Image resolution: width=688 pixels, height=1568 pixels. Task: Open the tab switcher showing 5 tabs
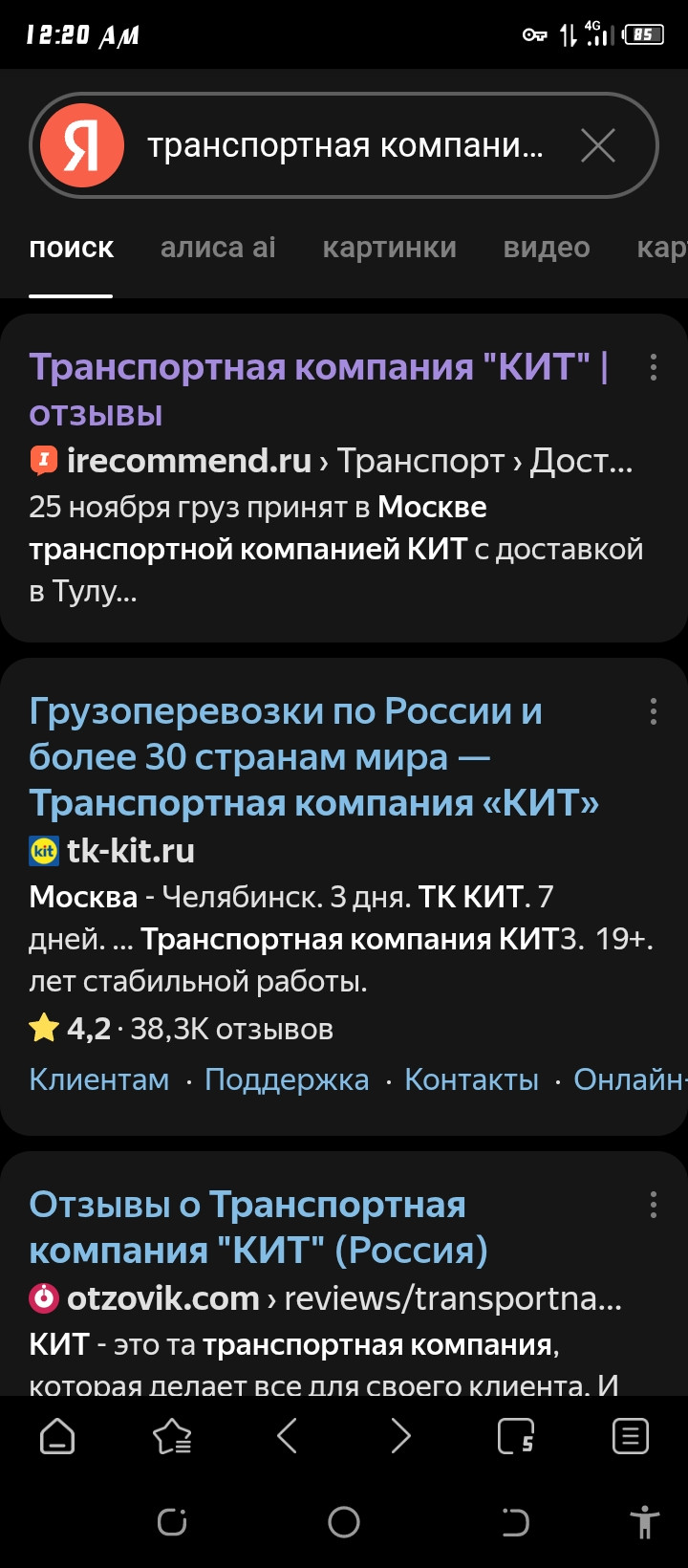tap(516, 1436)
